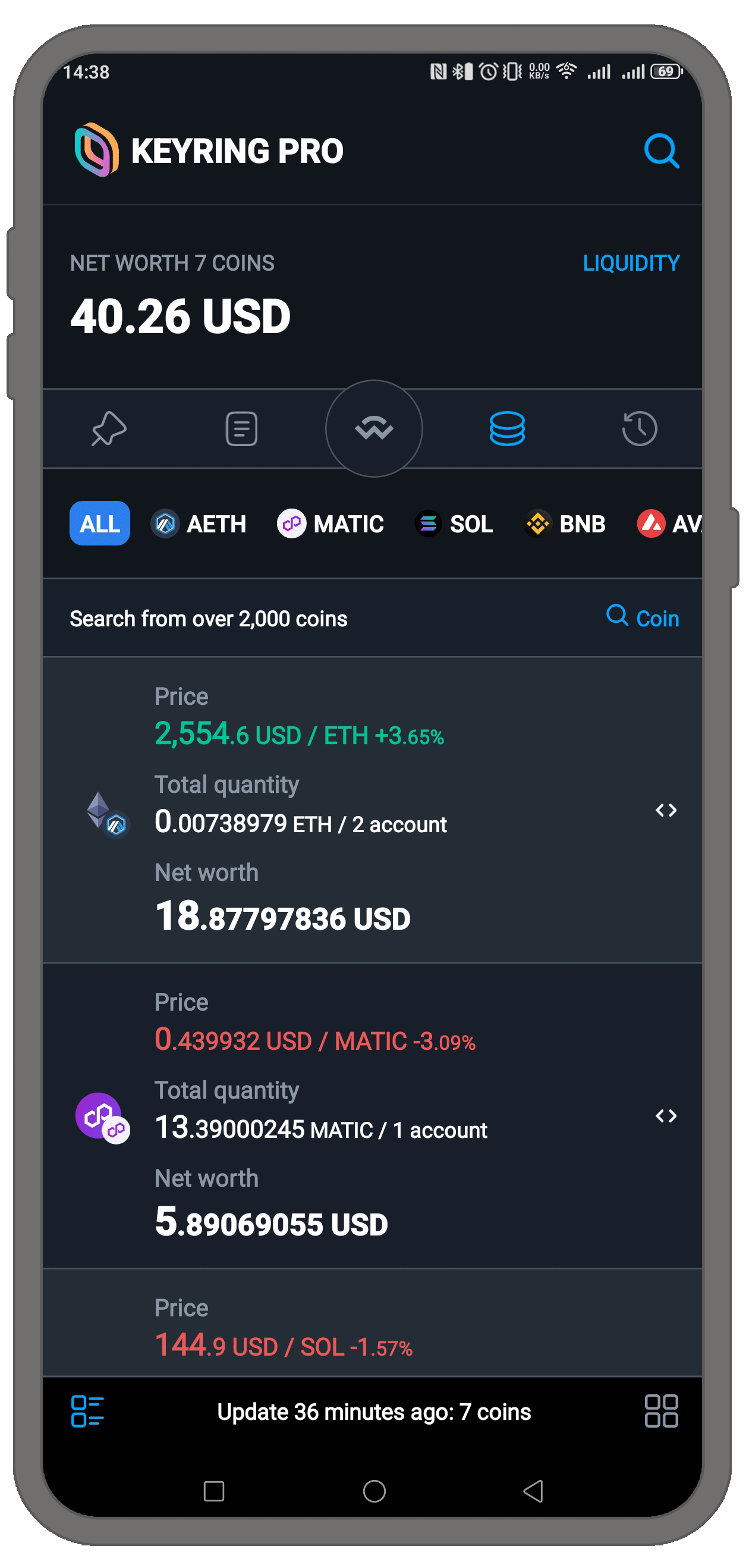This screenshot has height=1568, width=749.
Task: Open the WalletConnect center button
Action: [373, 428]
